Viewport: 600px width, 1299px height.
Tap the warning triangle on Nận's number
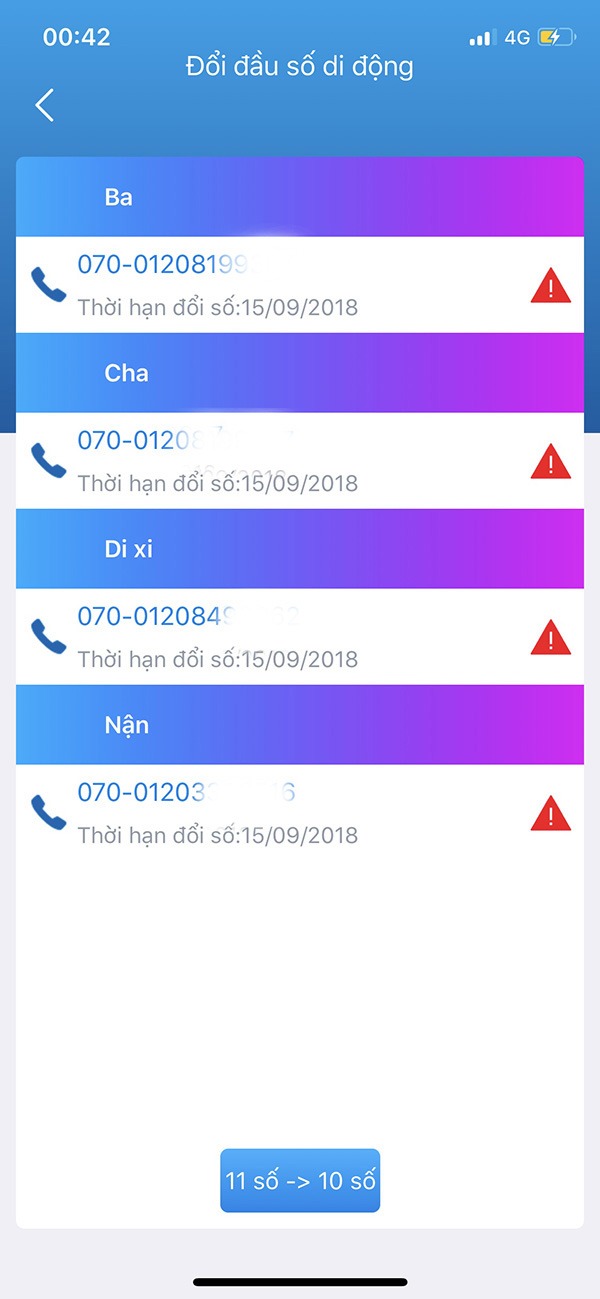coord(550,814)
